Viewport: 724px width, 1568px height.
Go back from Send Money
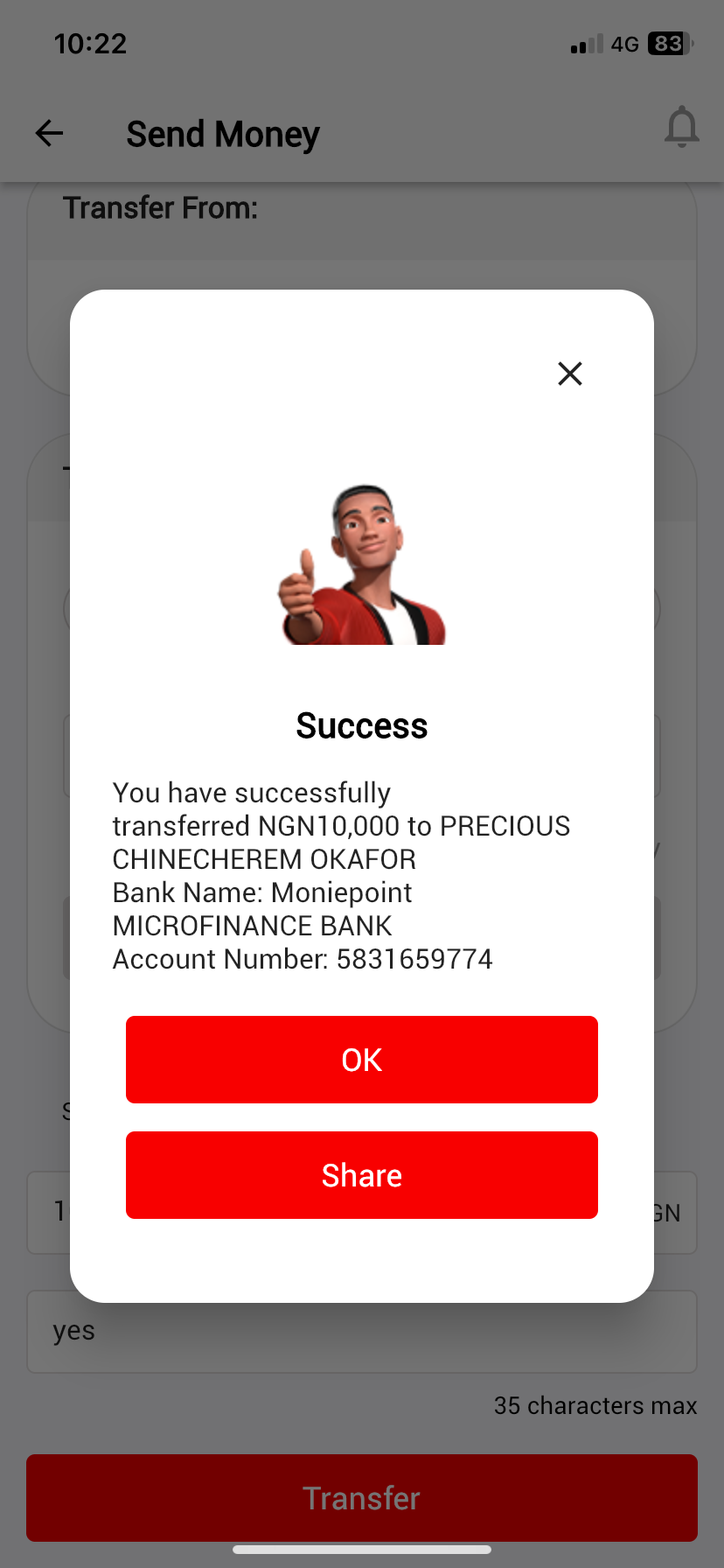[x=50, y=134]
